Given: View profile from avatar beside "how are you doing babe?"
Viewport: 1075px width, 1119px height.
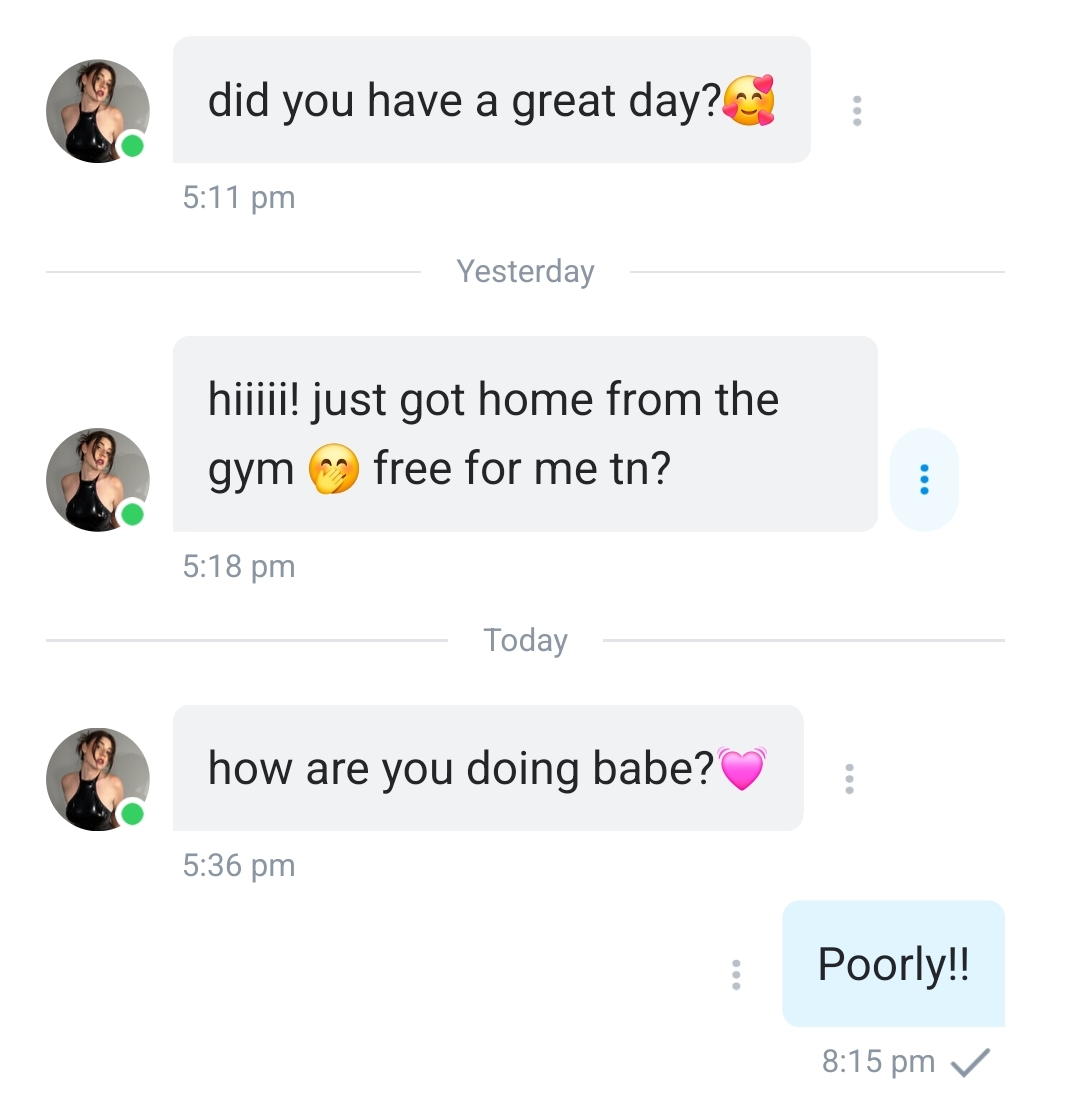Looking at the screenshot, I should click(97, 778).
